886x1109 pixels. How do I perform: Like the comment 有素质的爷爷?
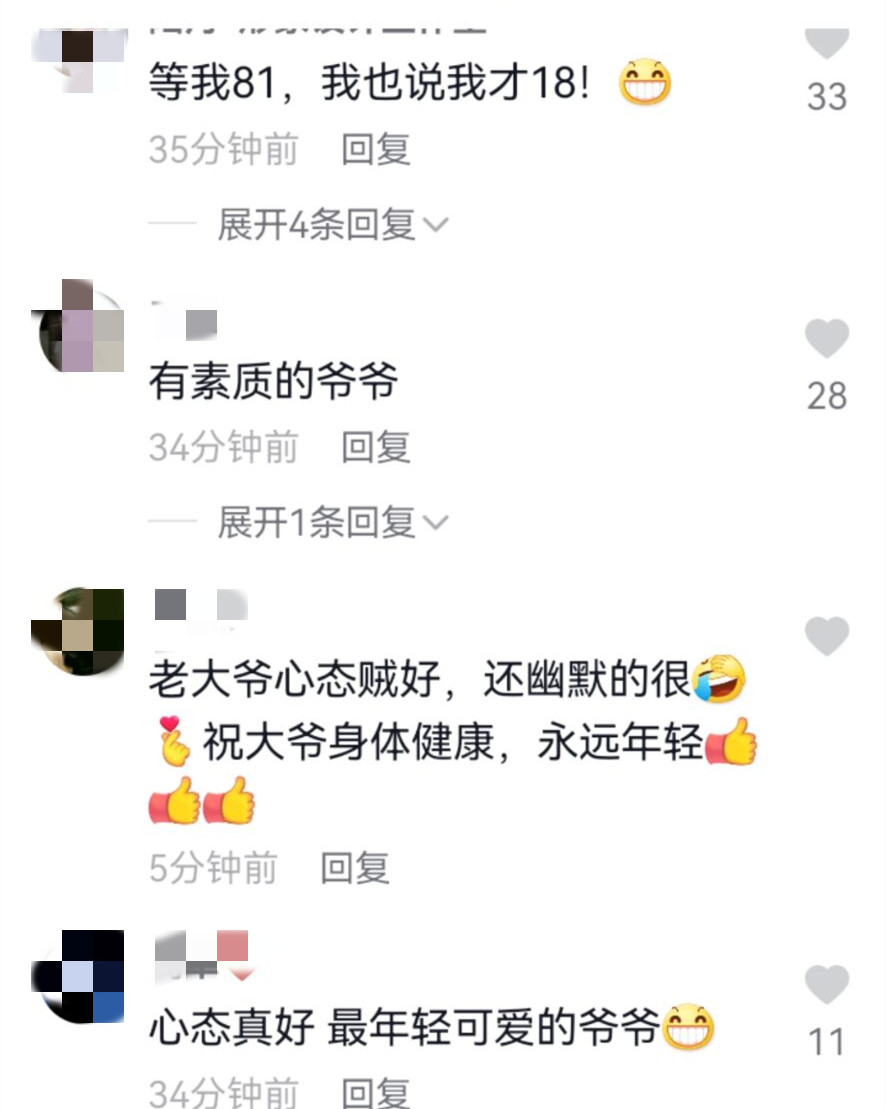click(826, 340)
